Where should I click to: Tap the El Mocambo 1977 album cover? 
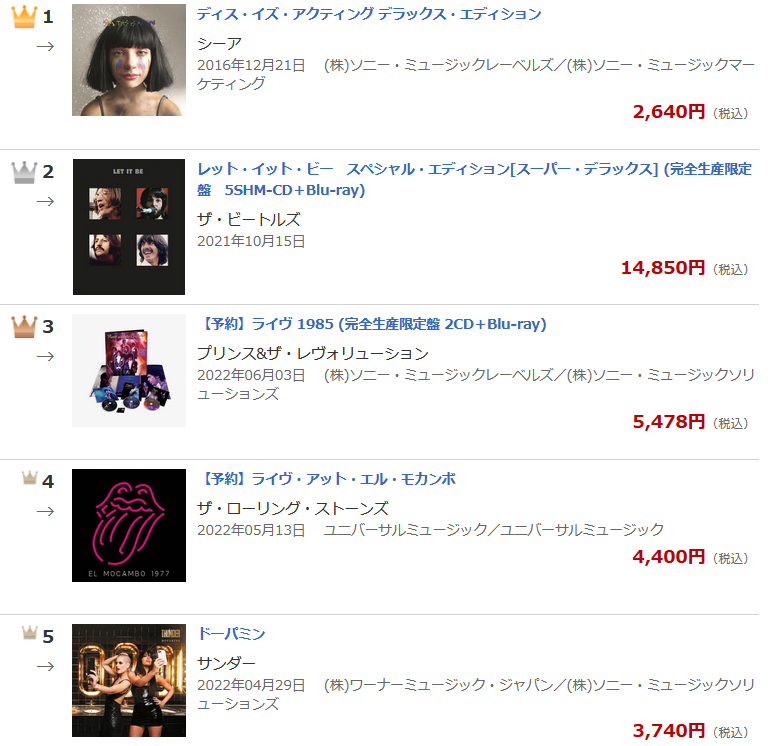pos(129,525)
